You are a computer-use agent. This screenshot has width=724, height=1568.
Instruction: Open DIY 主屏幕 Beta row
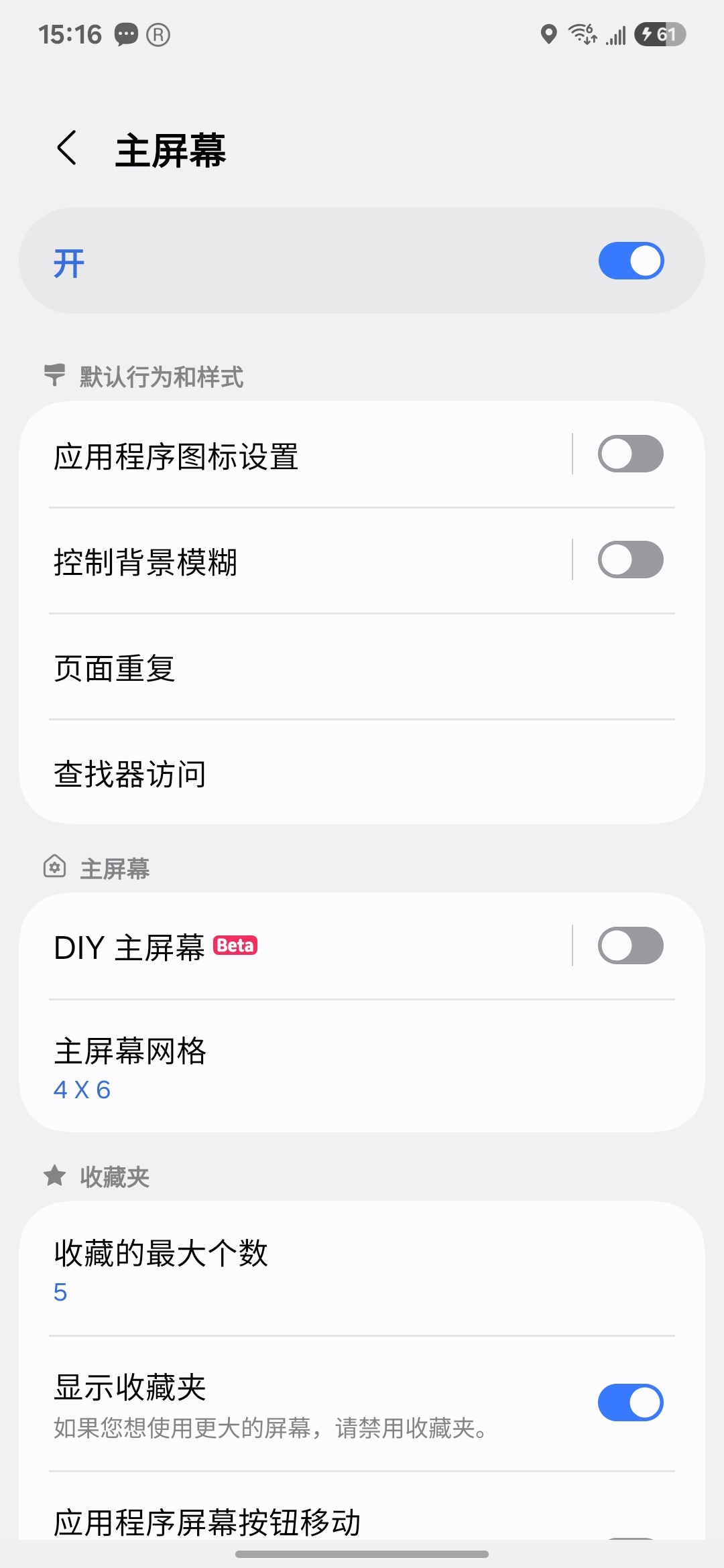coord(295,946)
